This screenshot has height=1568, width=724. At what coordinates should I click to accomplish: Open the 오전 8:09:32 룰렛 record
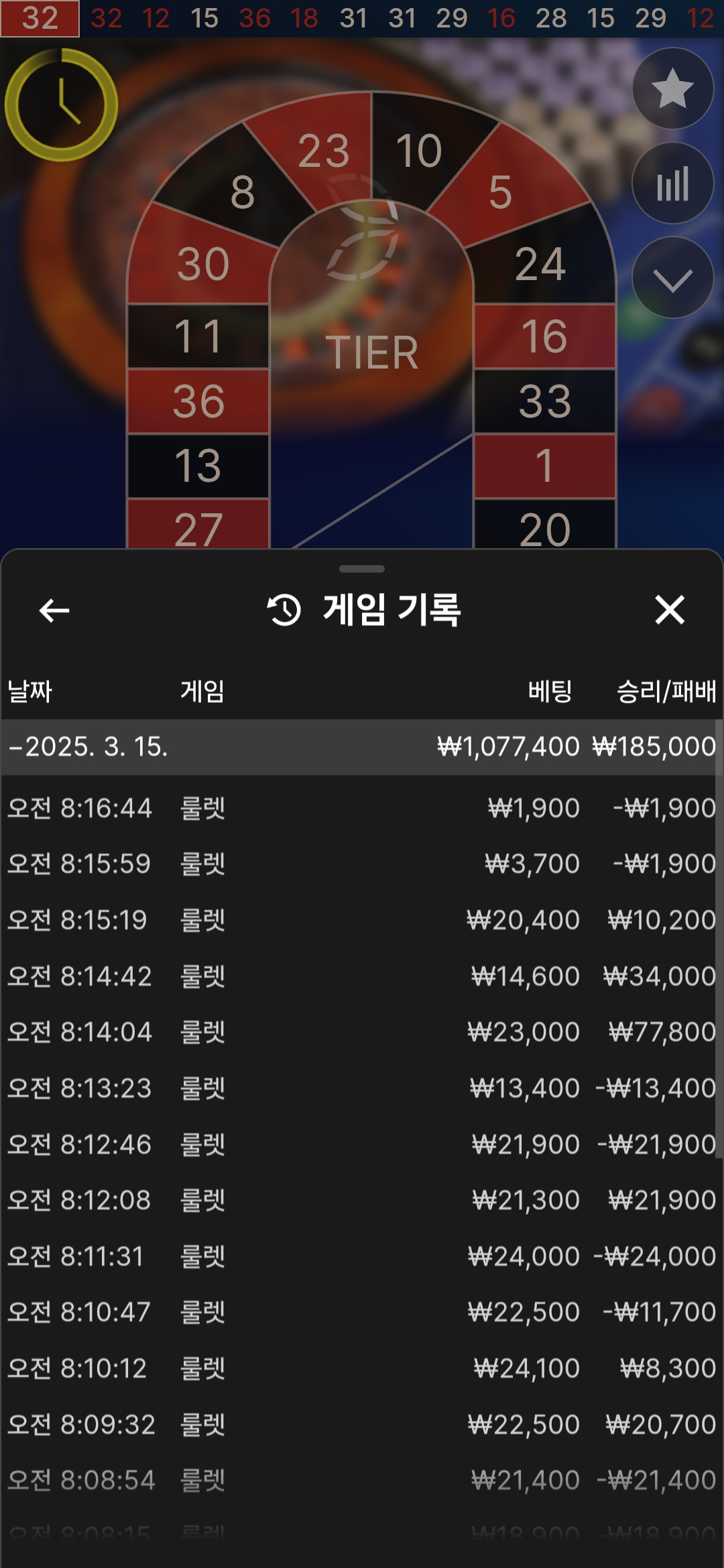[362, 1425]
